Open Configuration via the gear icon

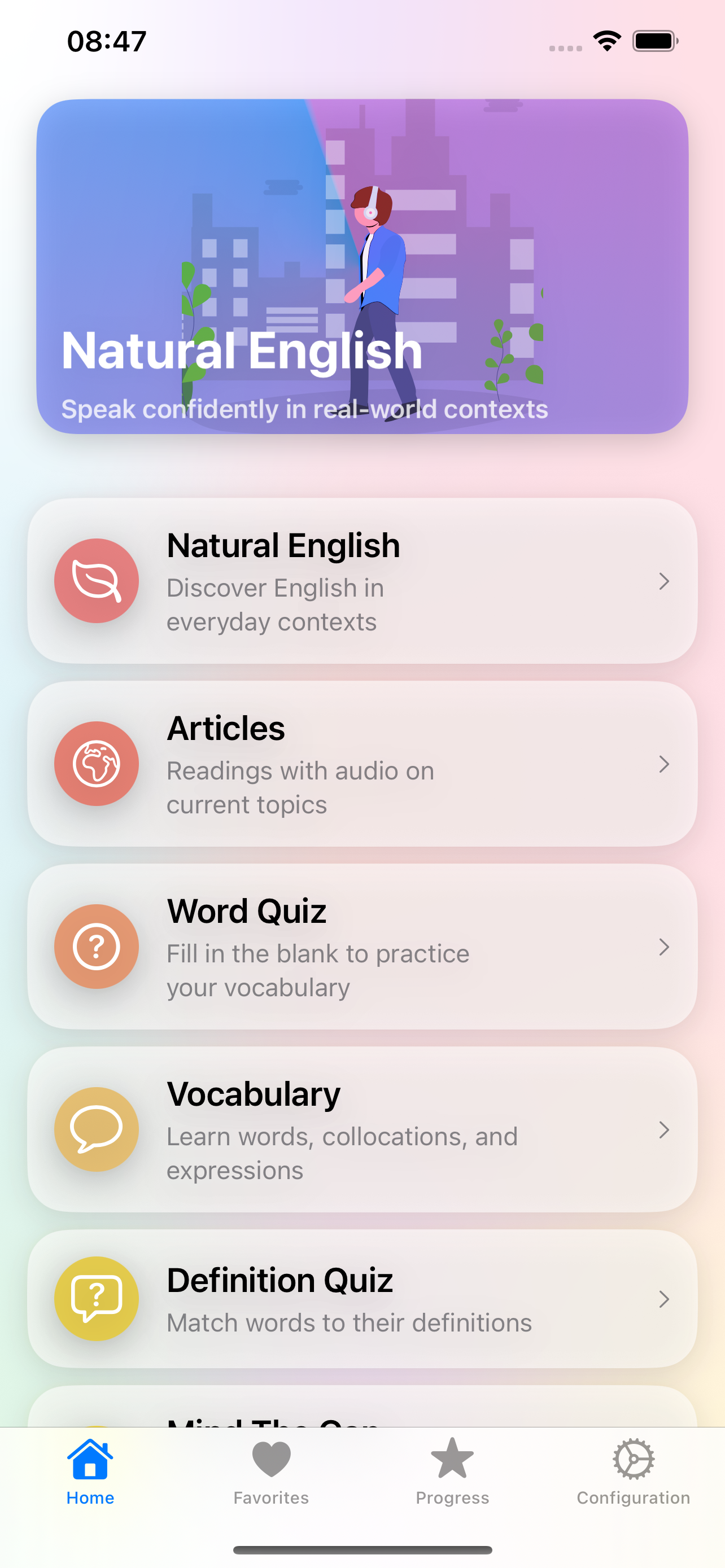click(x=634, y=1458)
